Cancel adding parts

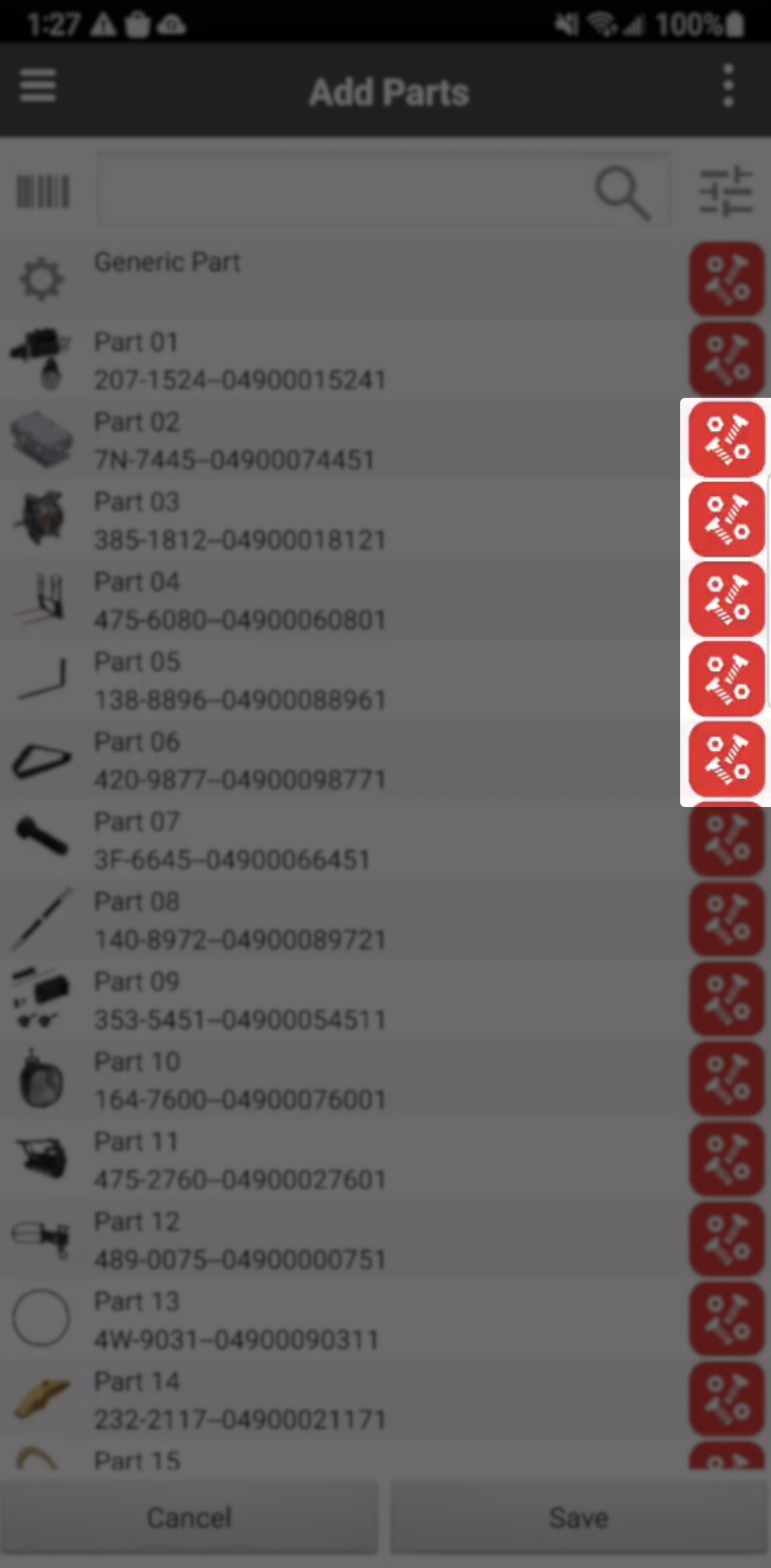point(189,1517)
